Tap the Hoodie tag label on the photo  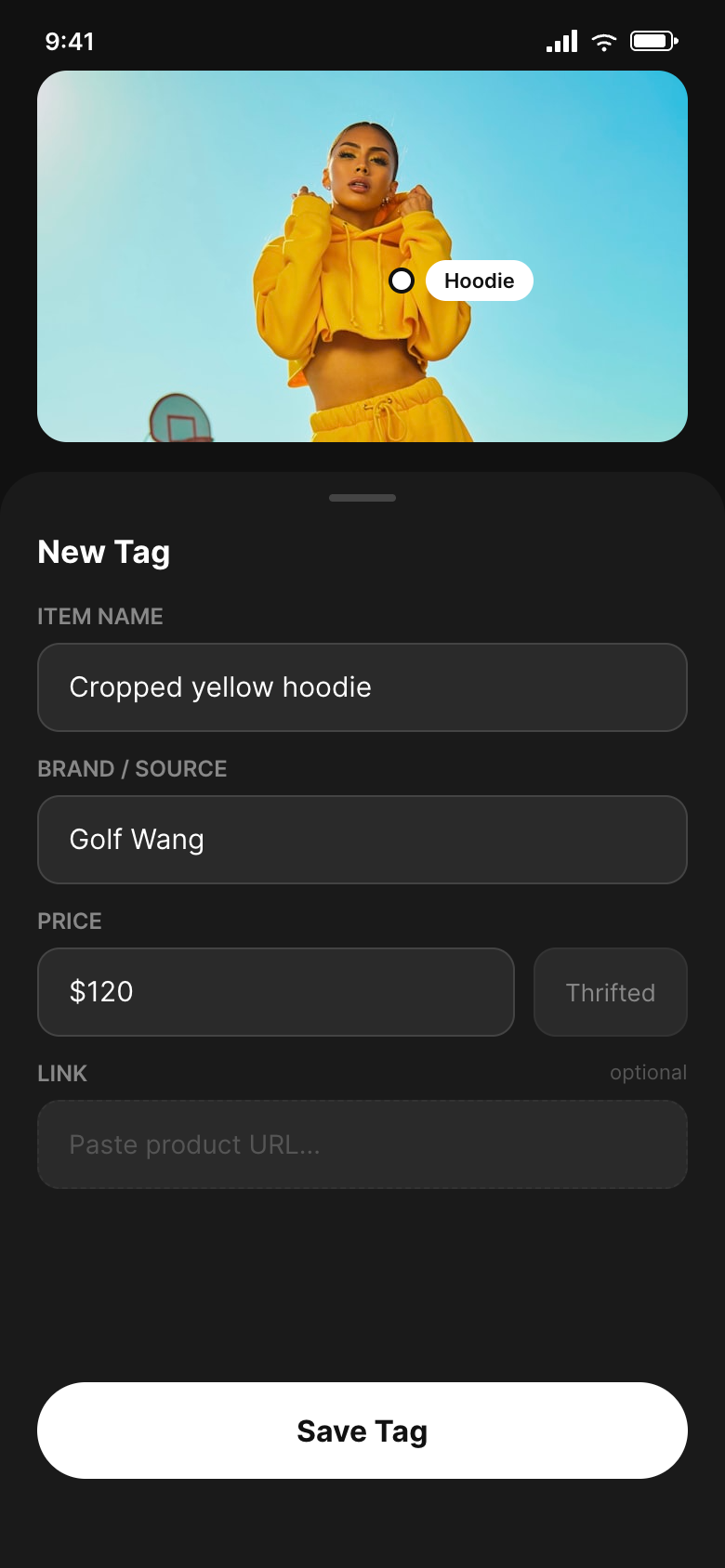coord(479,281)
